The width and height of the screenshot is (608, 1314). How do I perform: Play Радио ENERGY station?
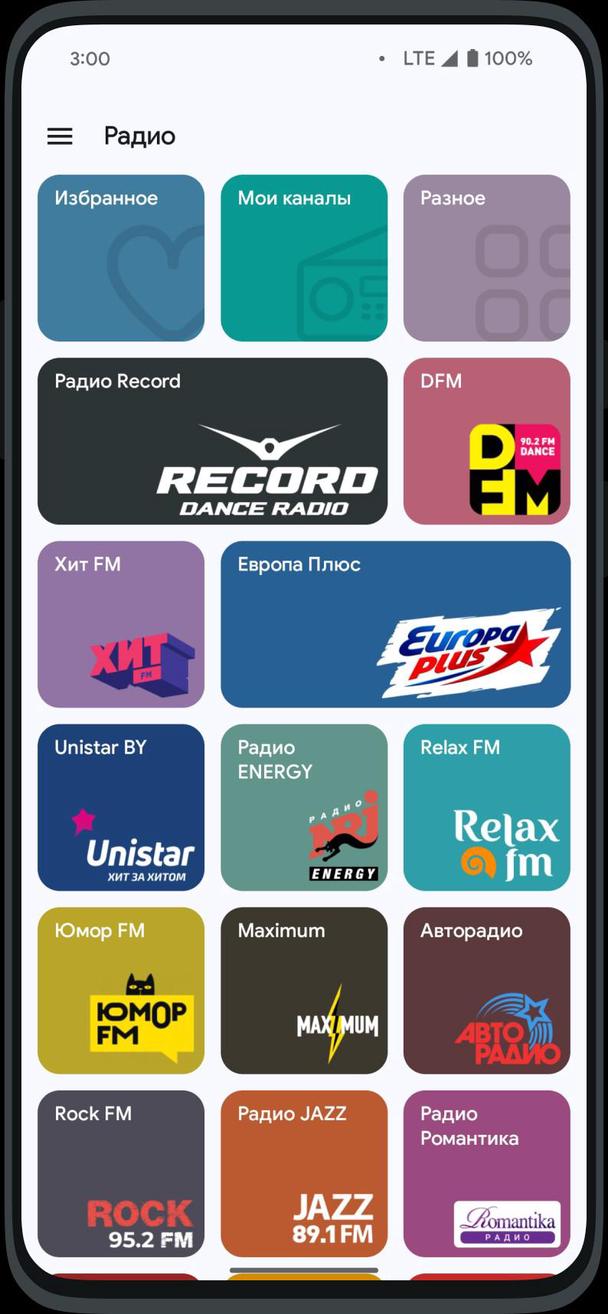click(x=304, y=807)
